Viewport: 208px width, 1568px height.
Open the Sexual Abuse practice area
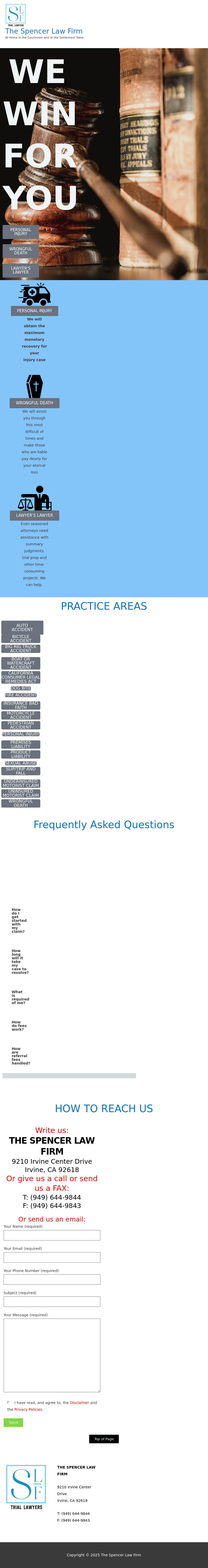click(x=21, y=763)
